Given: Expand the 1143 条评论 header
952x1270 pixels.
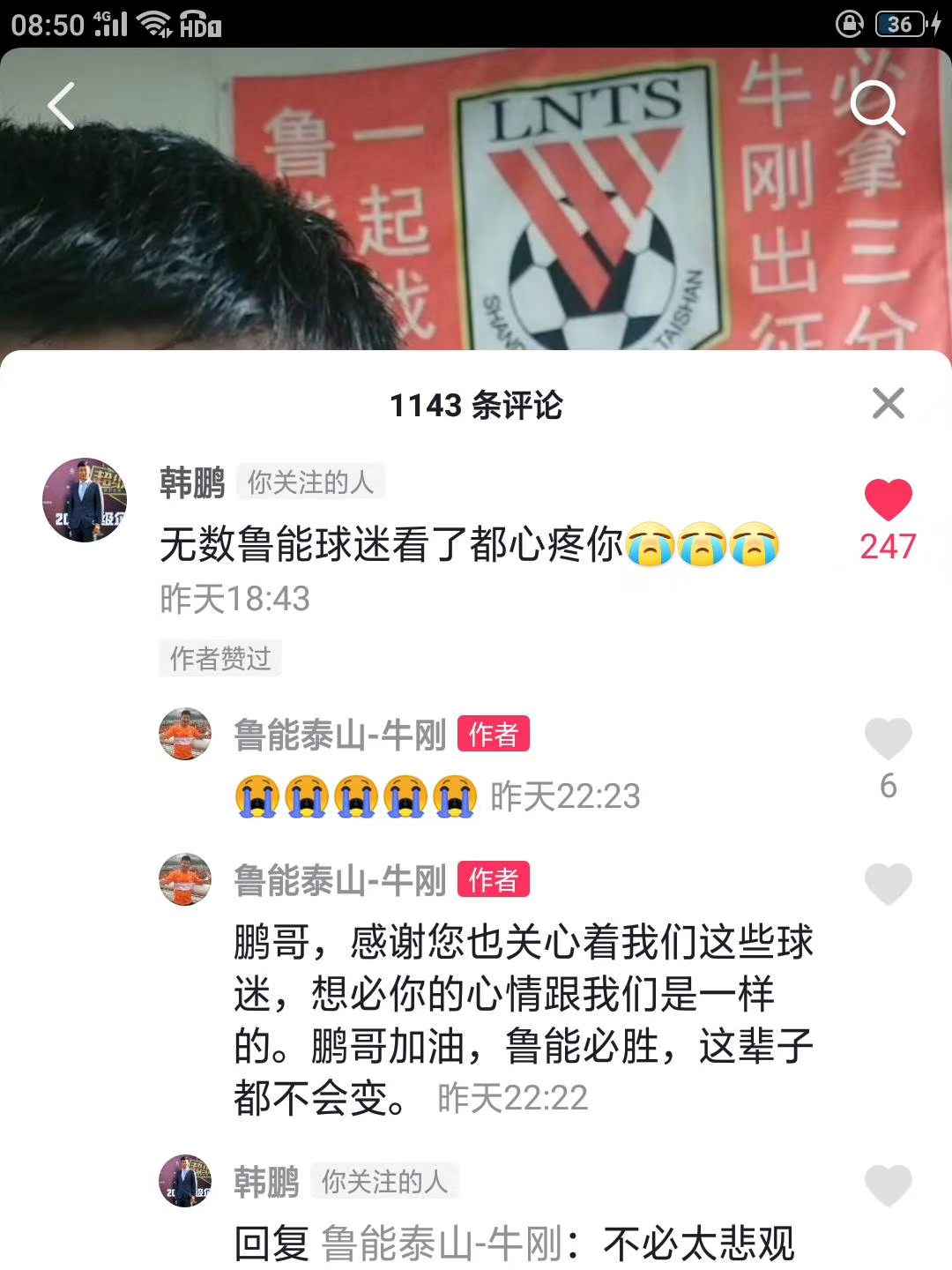Looking at the screenshot, I should (x=476, y=404).
